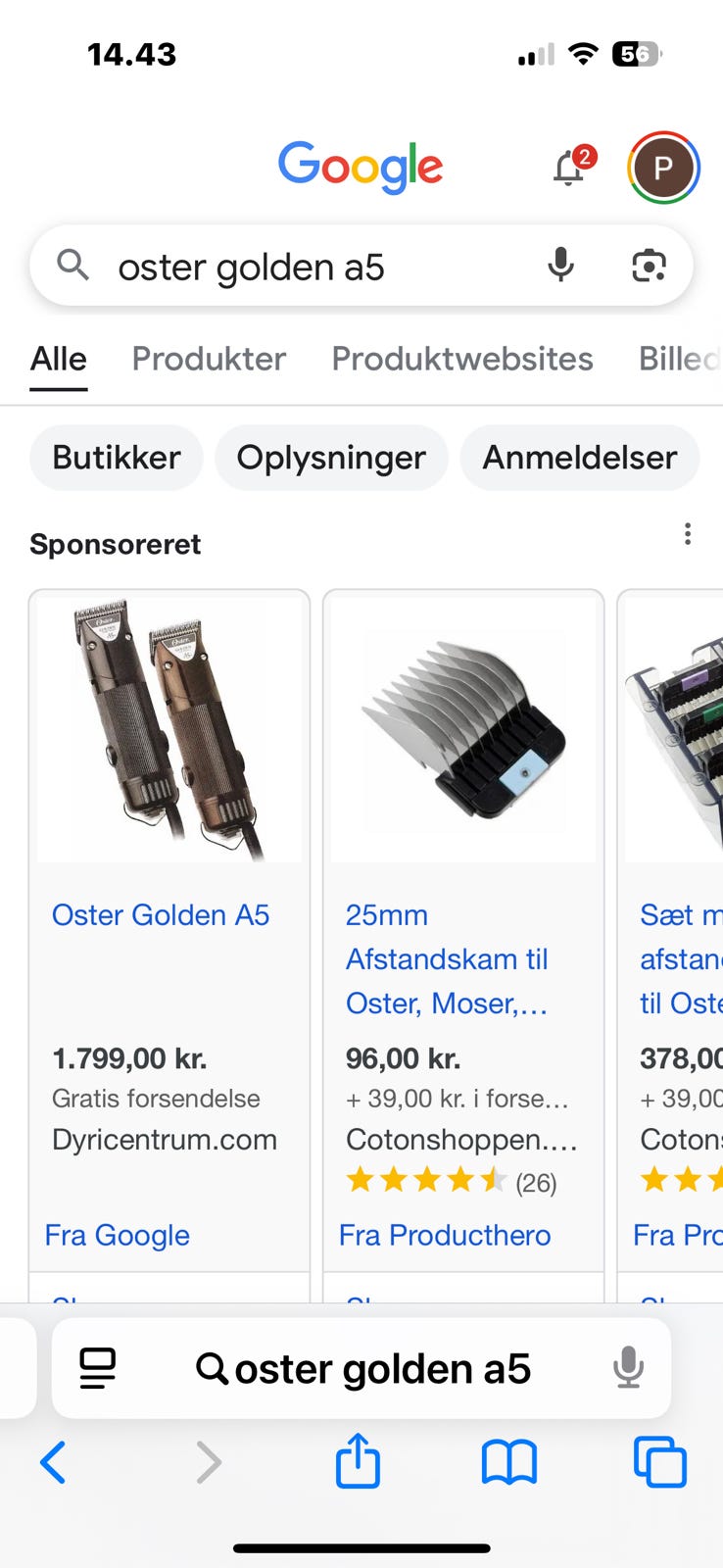The image size is (723, 1568).
Task: Open the 25mm Afstandskam product link
Action: pos(448,958)
